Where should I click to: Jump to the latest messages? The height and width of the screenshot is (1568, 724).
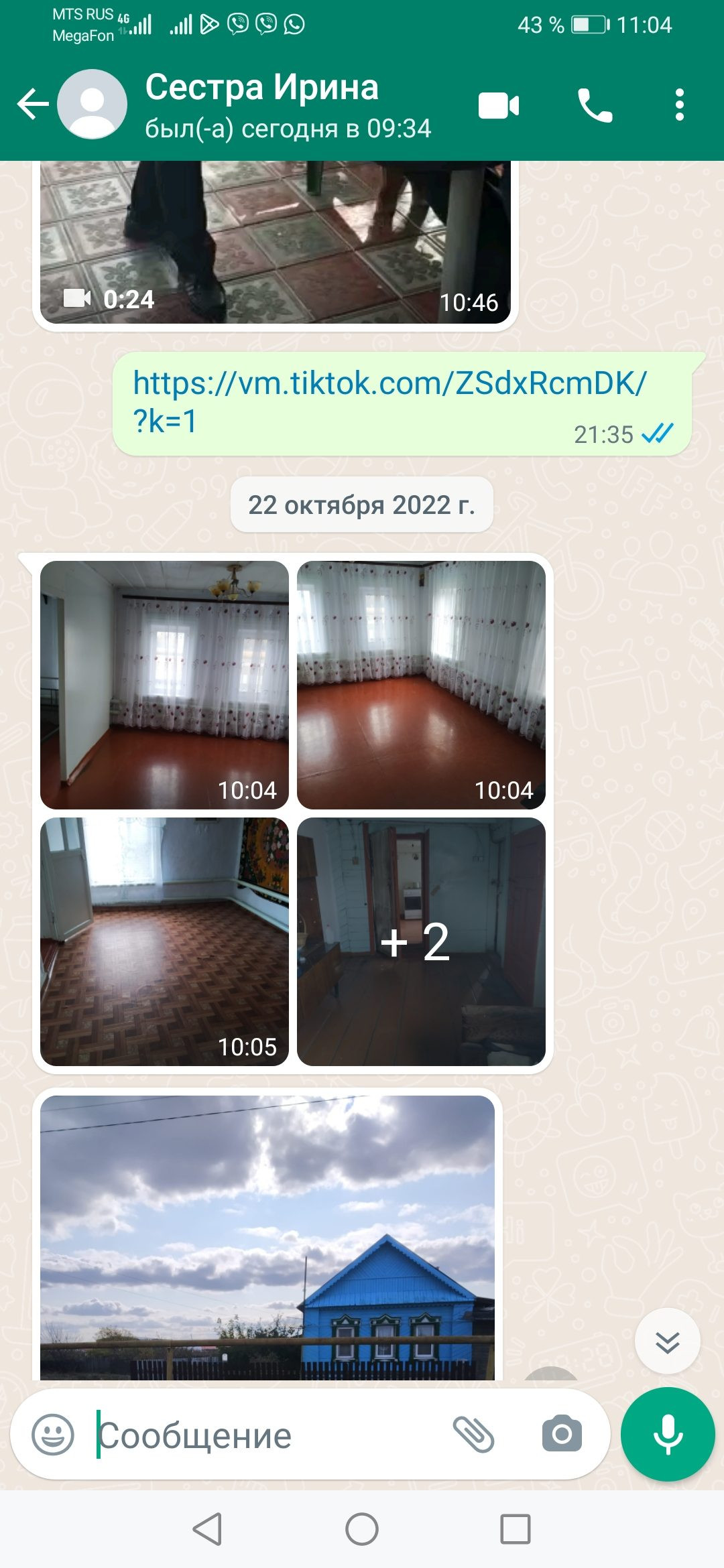[667, 1341]
